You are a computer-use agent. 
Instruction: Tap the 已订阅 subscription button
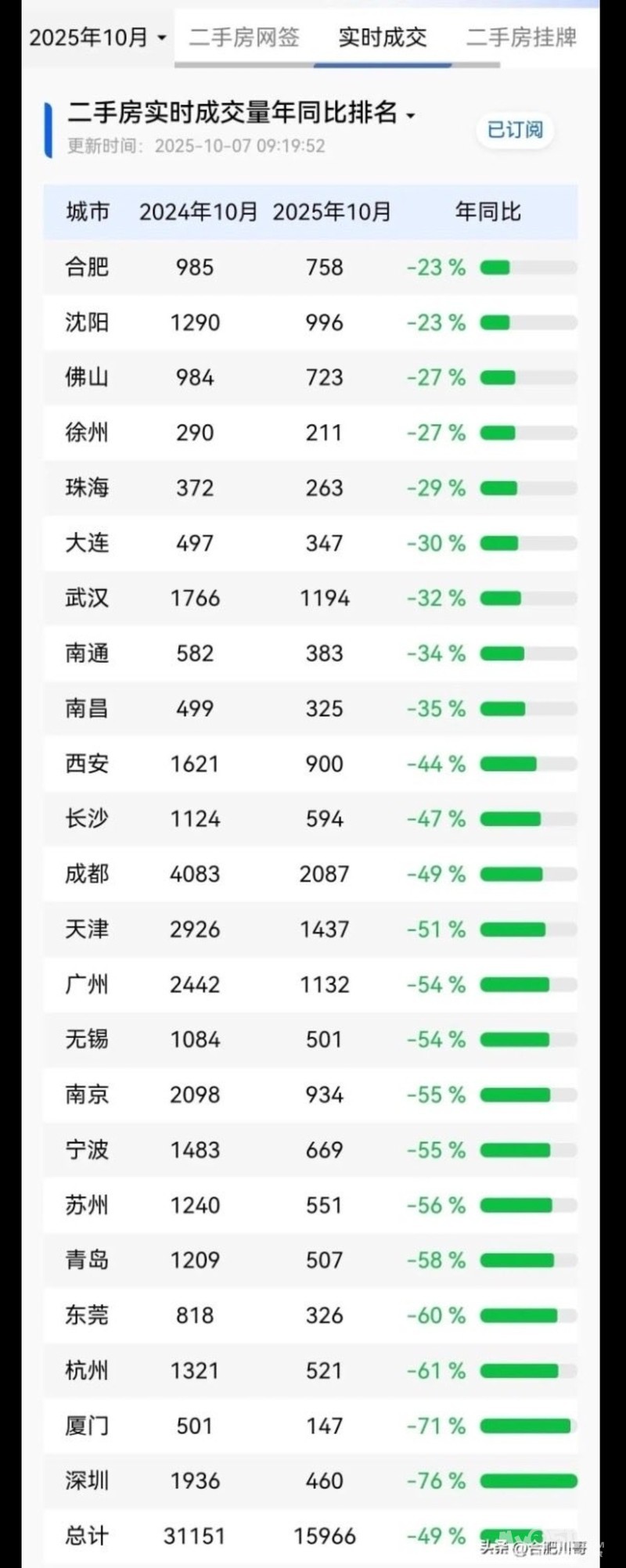tap(515, 130)
